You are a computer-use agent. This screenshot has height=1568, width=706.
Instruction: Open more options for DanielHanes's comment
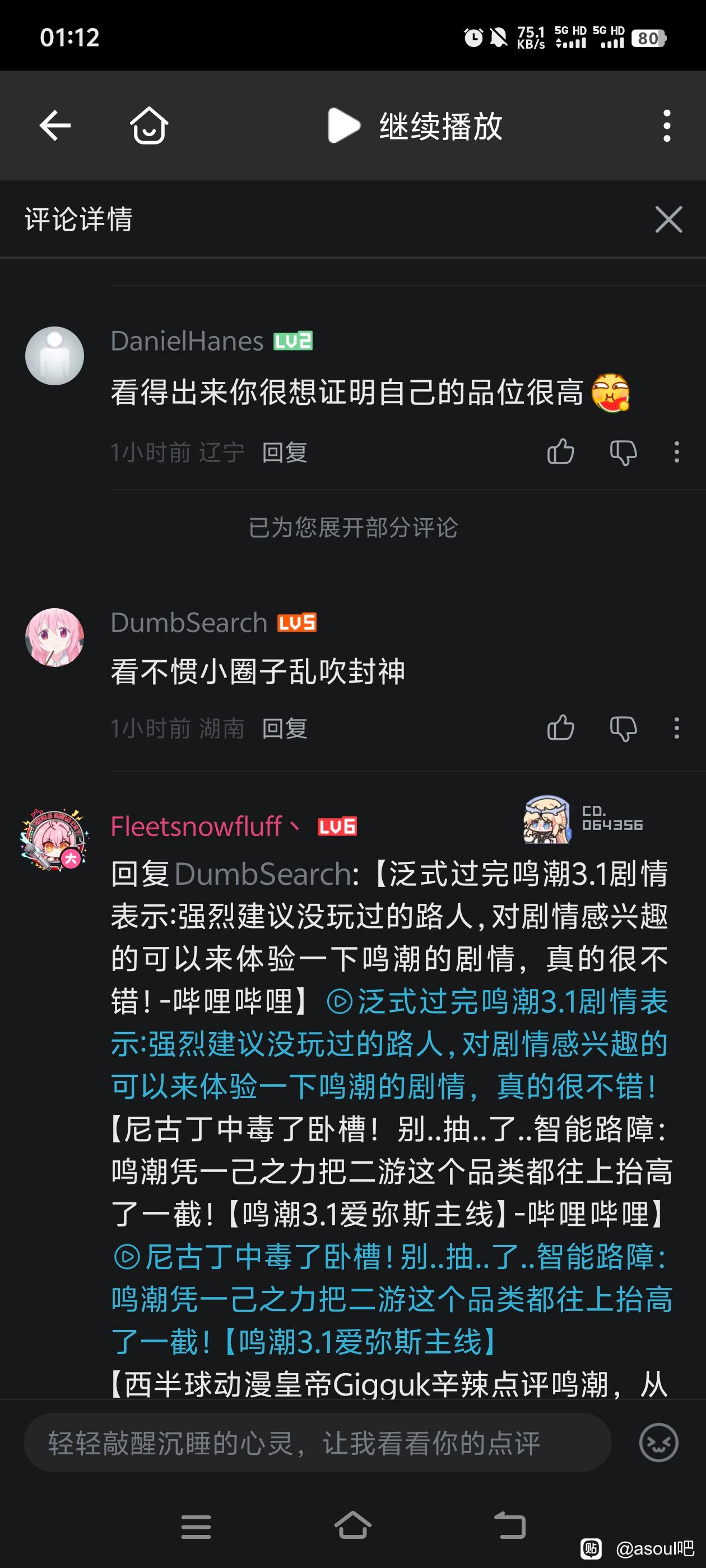click(676, 452)
